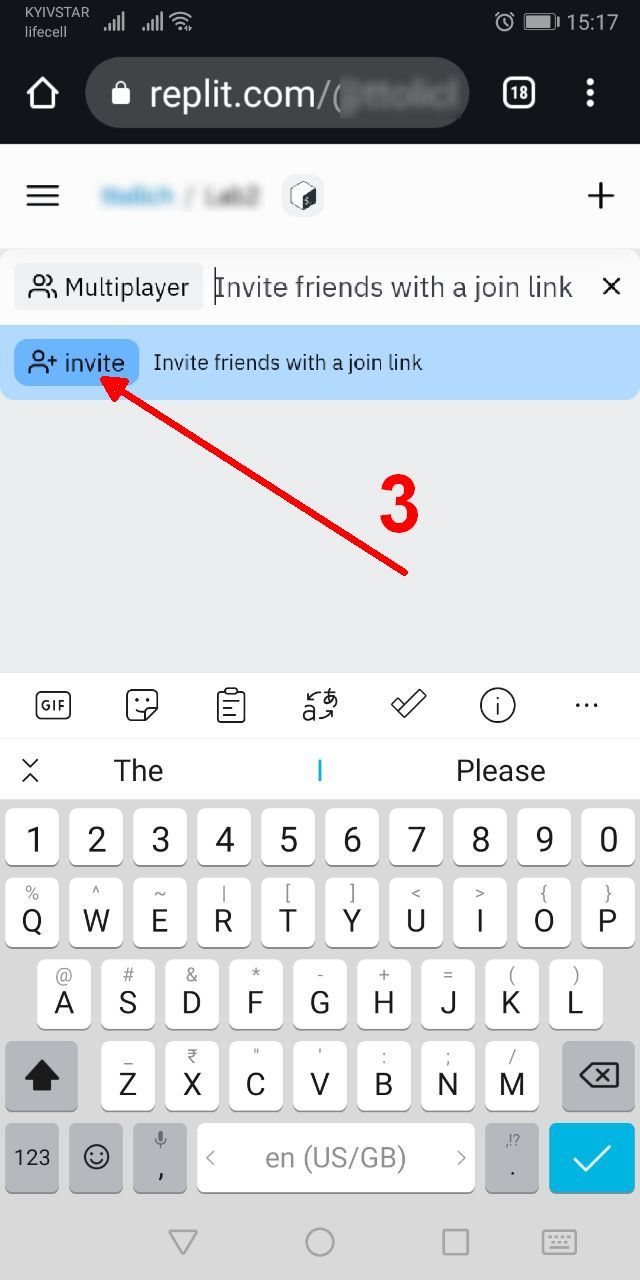
Task: Open the GIF keyboard panel
Action: [53, 705]
